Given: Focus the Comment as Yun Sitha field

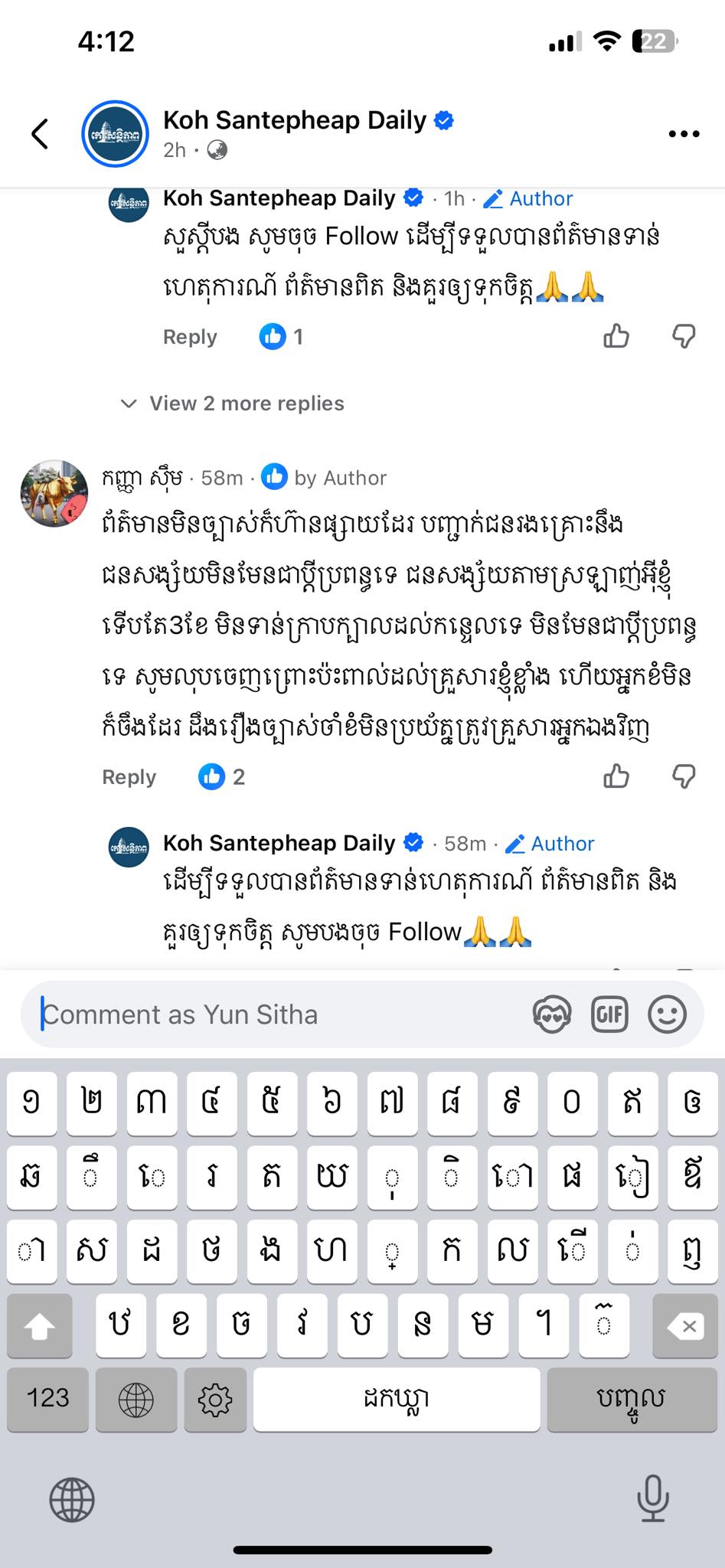Looking at the screenshot, I should click(276, 1014).
